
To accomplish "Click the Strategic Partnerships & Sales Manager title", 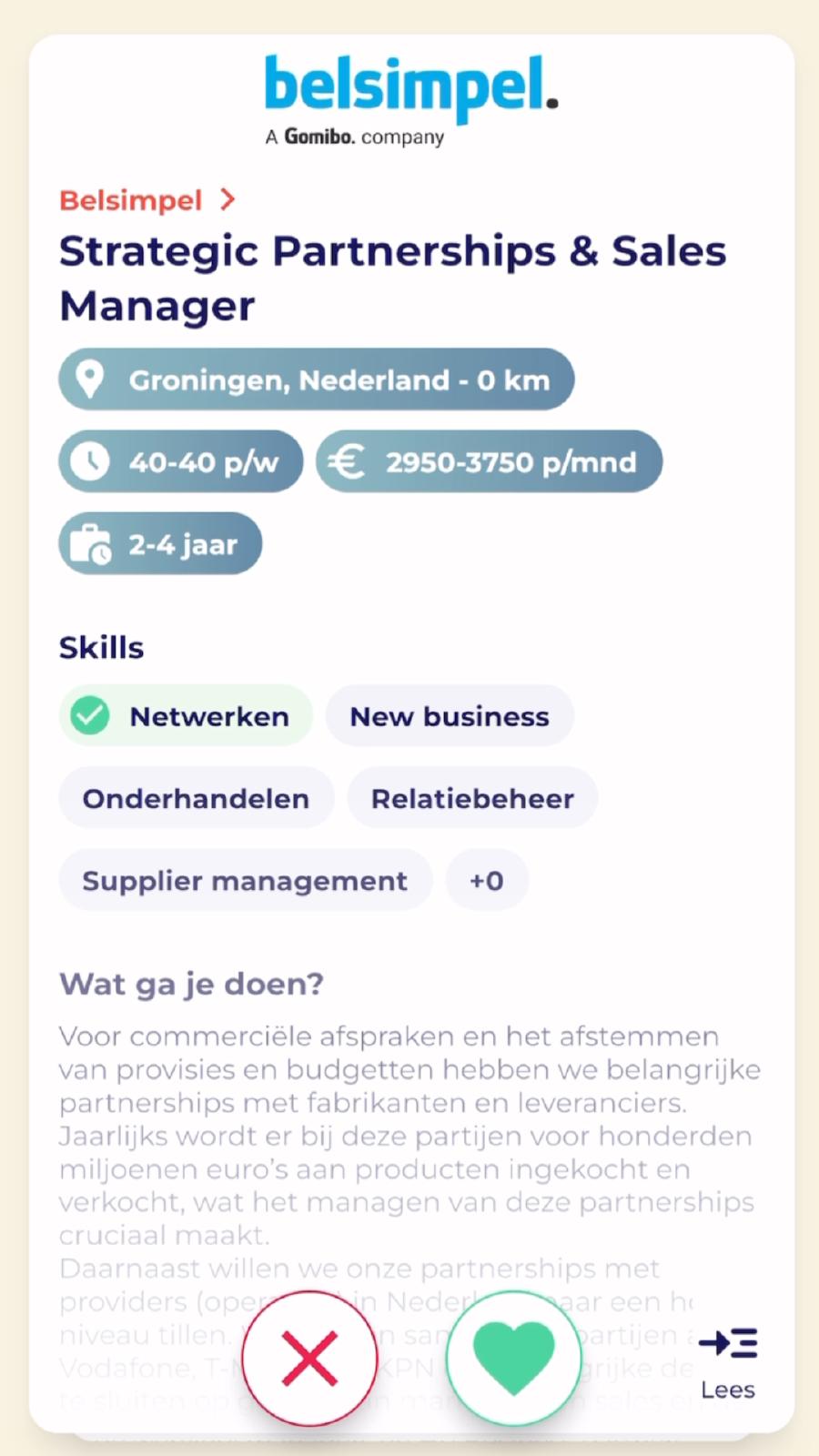I will 393,278.
